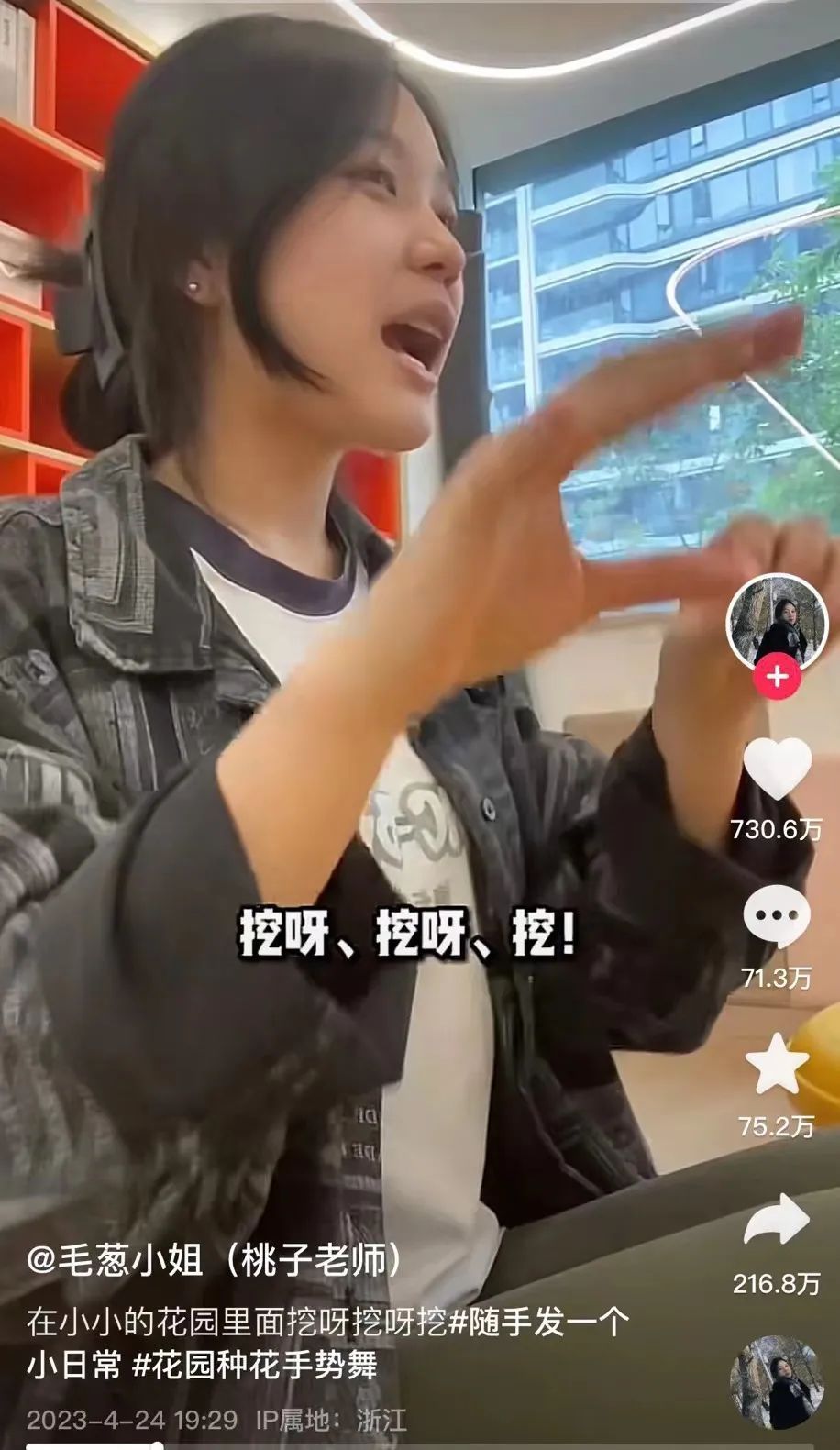Viewport: 840px width, 1450px height.
Task: Share this video using the arrow
Action: 777,1219
